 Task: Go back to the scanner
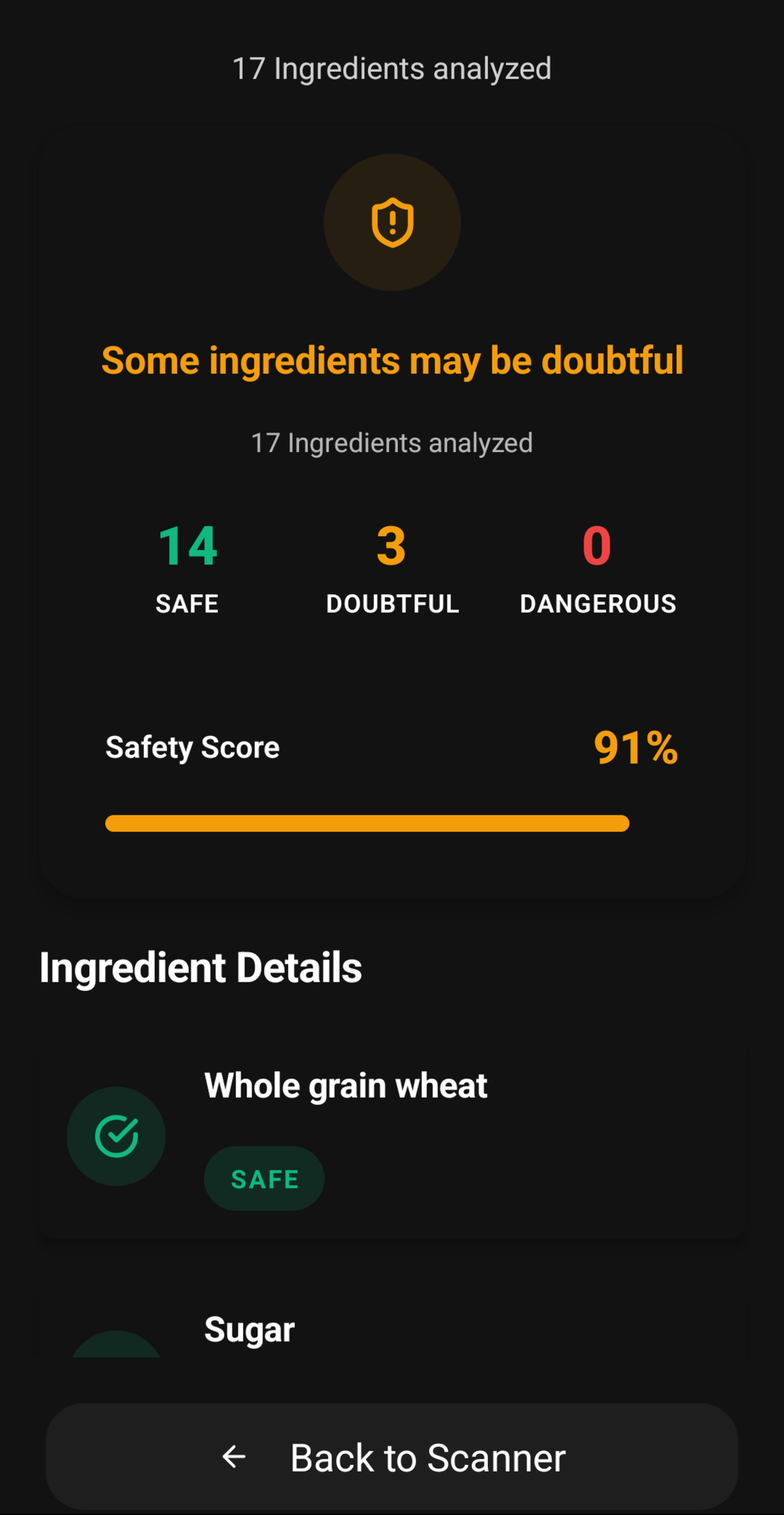click(392, 1456)
